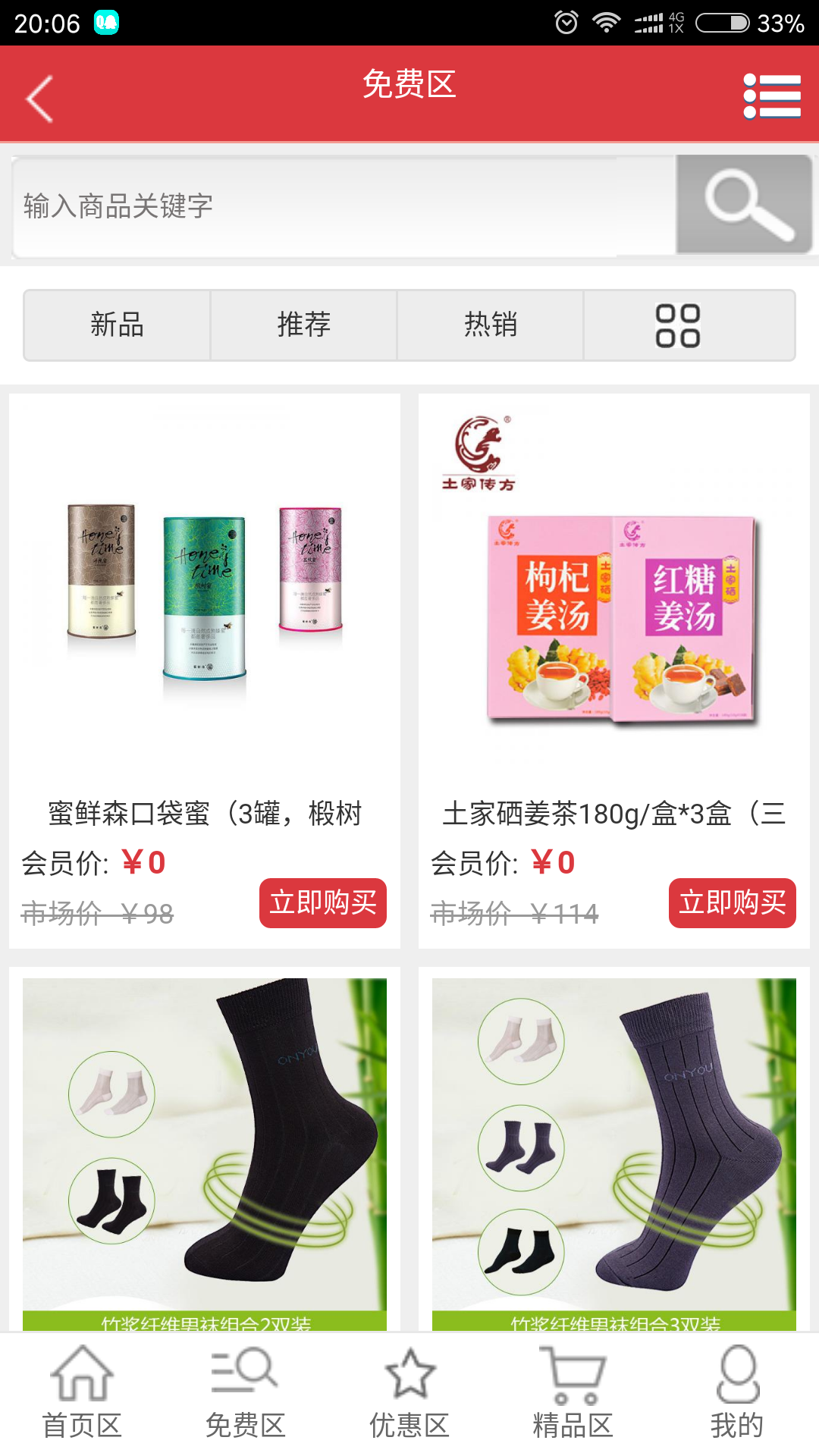
Task: Open the list menu icon
Action: (x=772, y=96)
